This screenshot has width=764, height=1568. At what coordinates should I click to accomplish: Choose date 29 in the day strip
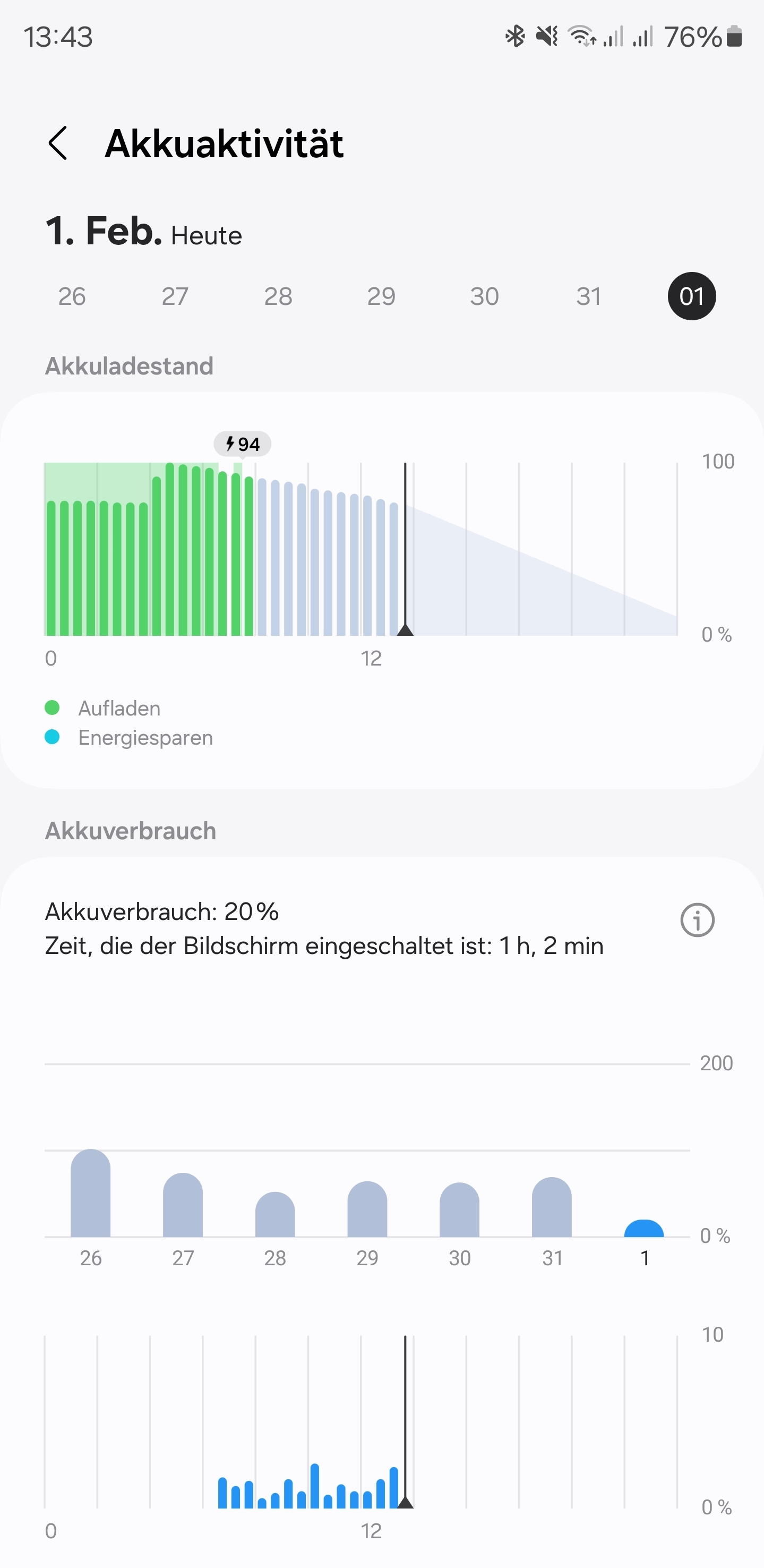click(381, 296)
